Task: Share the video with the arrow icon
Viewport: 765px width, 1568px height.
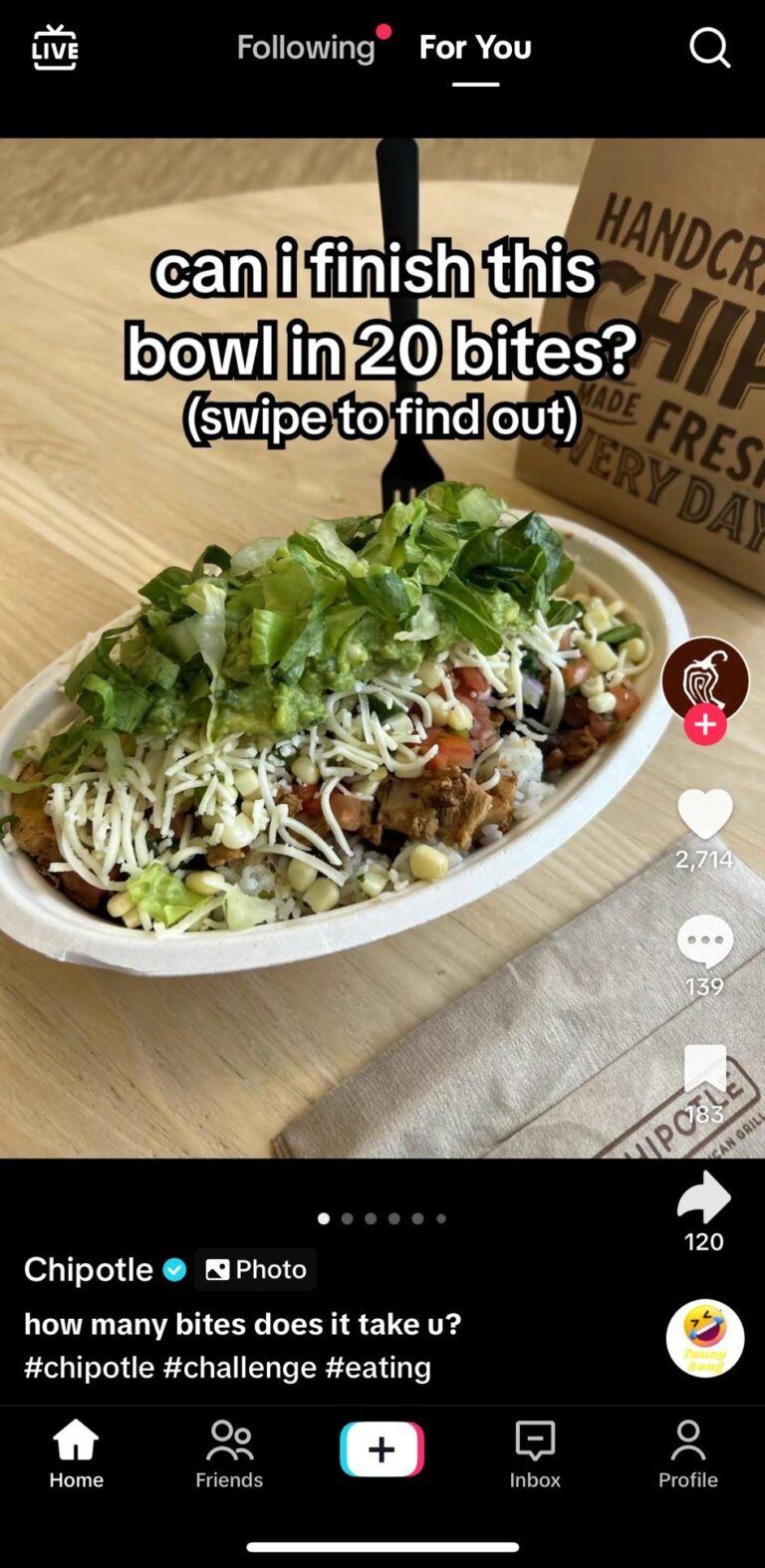Action: tap(705, 1198)
